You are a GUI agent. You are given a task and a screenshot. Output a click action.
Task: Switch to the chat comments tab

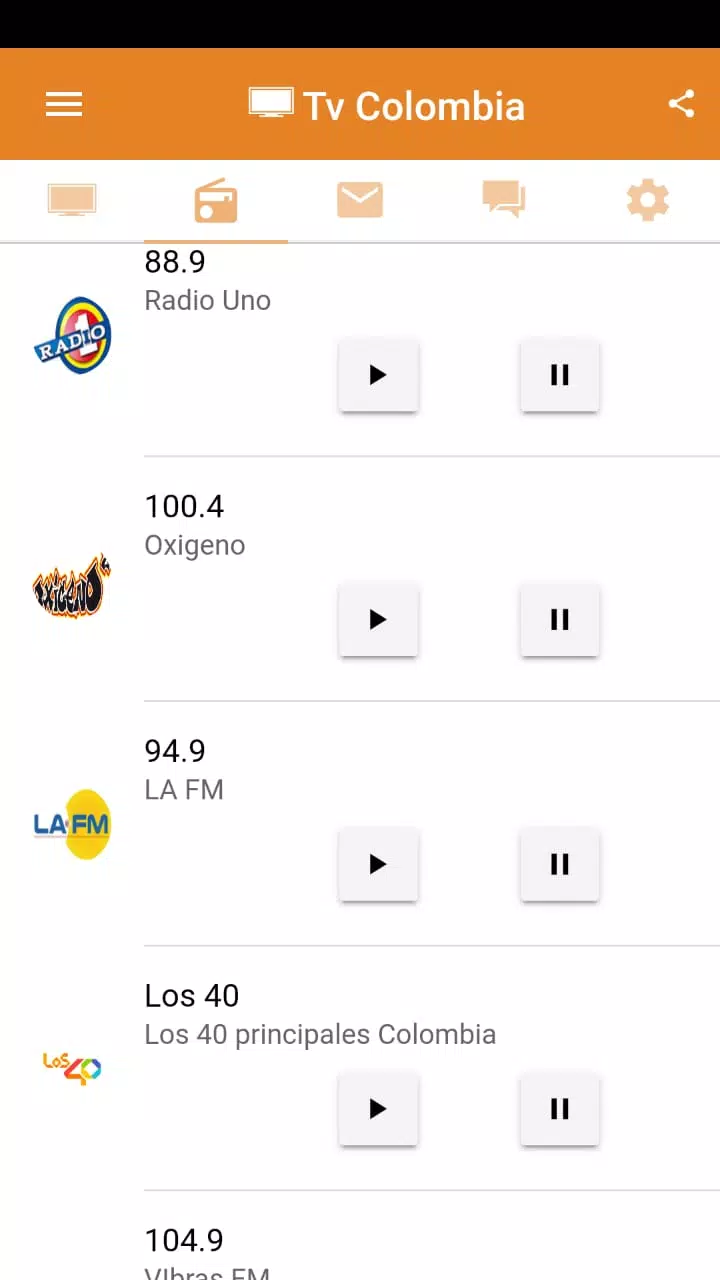[504, 201]
